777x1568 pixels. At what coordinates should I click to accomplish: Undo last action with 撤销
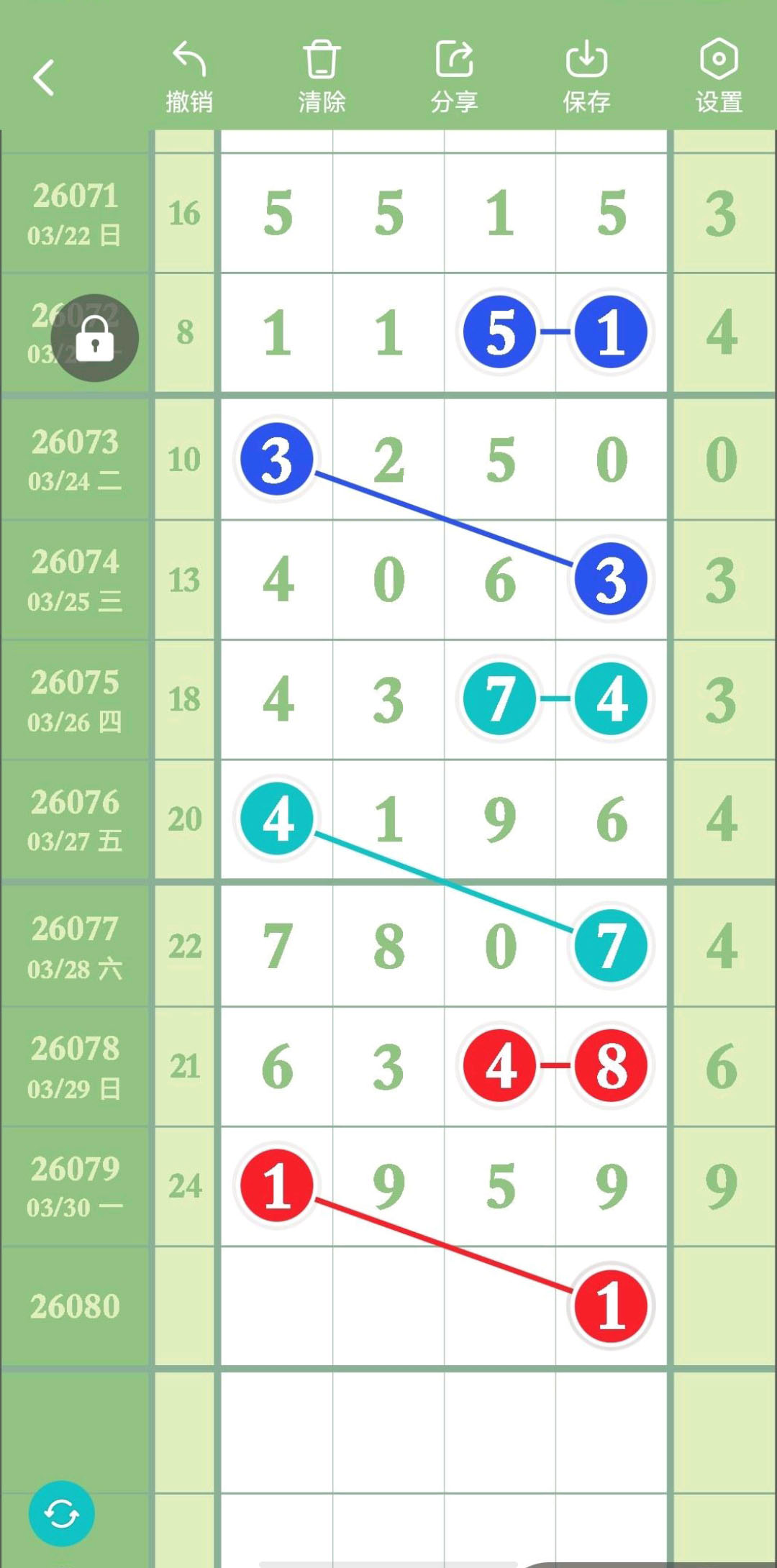tap(189, 76)
